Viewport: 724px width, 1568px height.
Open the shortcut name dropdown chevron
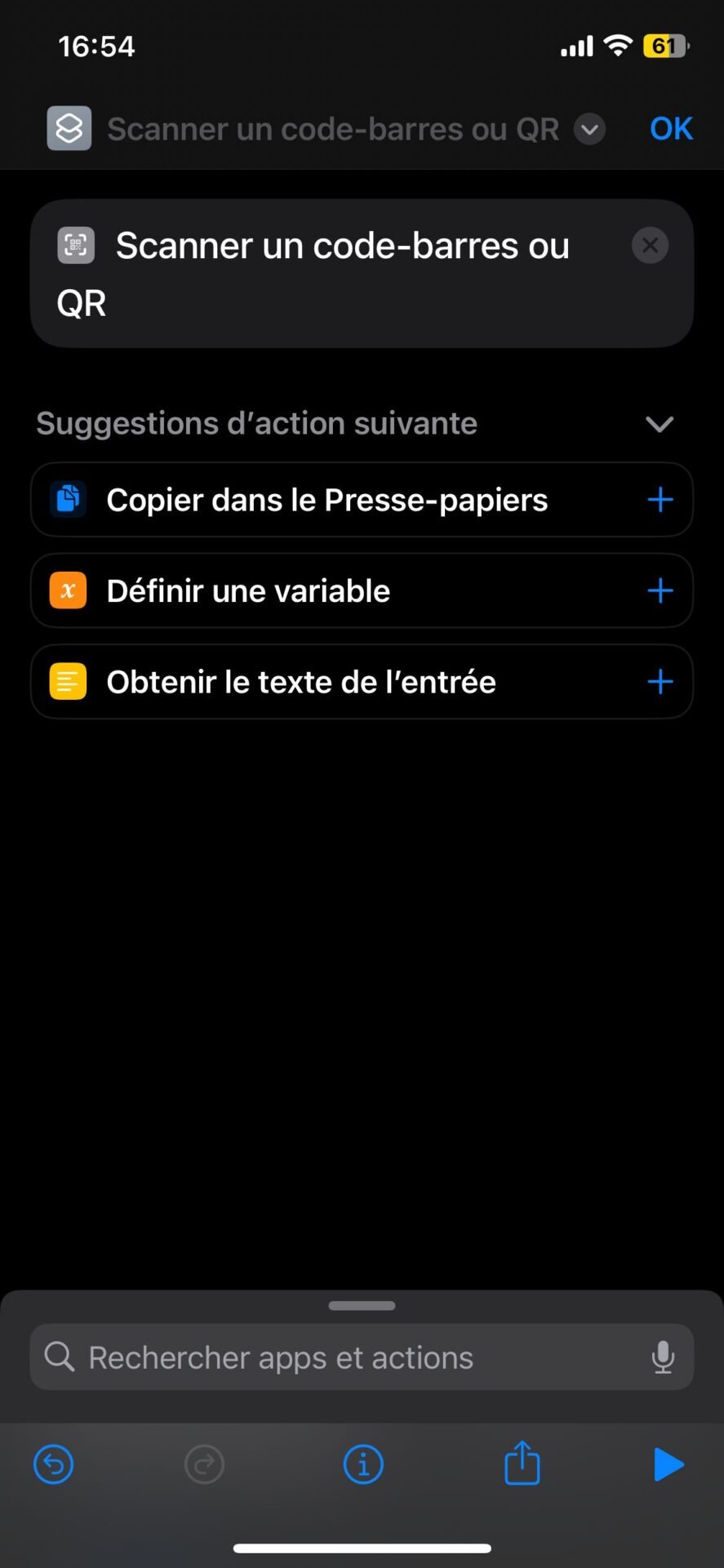589,129
